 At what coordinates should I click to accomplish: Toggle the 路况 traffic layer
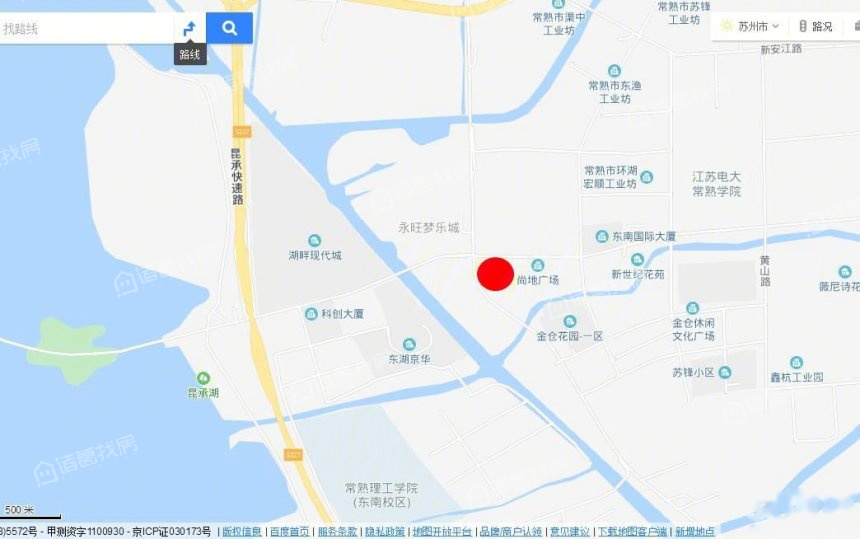click(x=815, y=27)
